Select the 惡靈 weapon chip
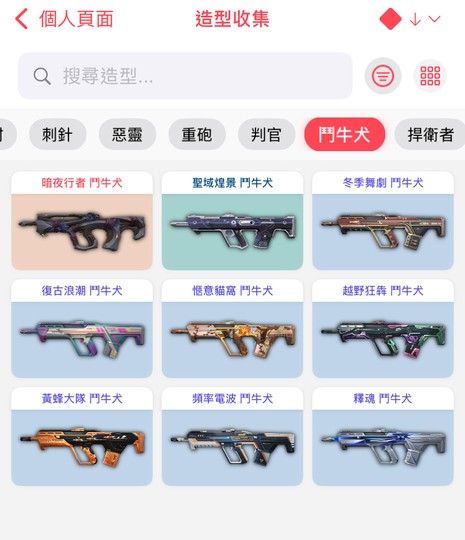The height and width of the screenshot is (540, 465). (127, 134)
